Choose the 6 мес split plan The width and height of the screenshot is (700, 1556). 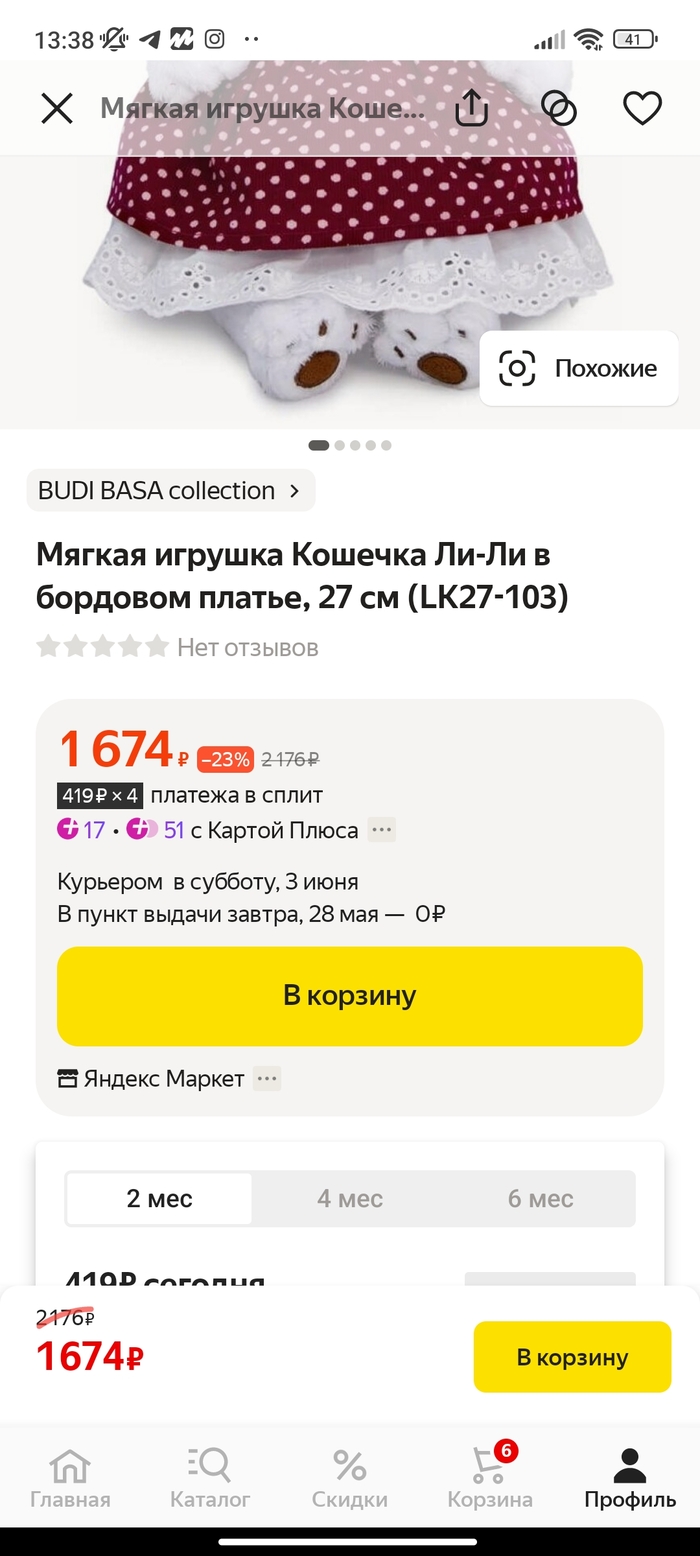pyautogui.click(x=540, y=1199)
